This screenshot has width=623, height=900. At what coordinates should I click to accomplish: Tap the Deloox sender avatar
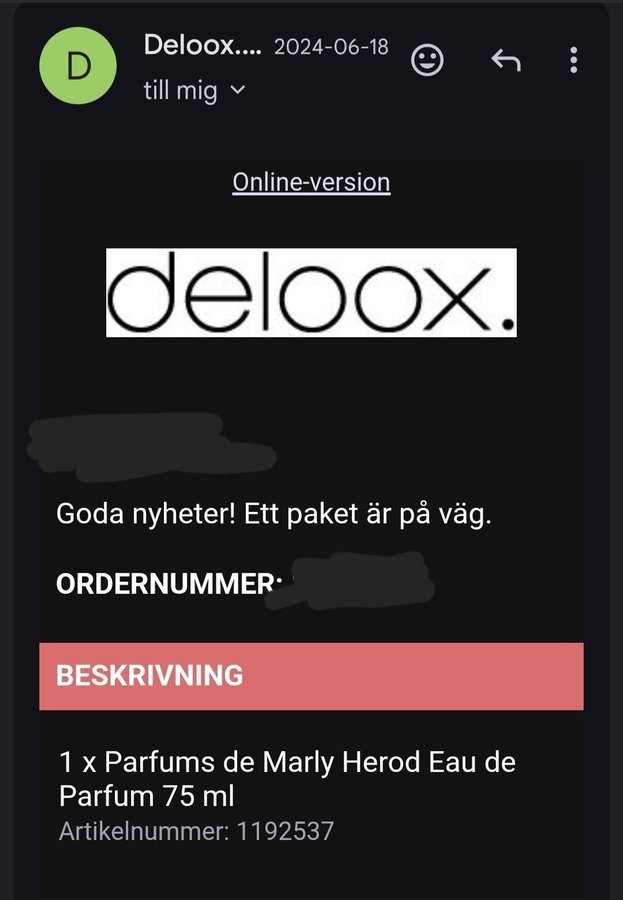[78, 65]
